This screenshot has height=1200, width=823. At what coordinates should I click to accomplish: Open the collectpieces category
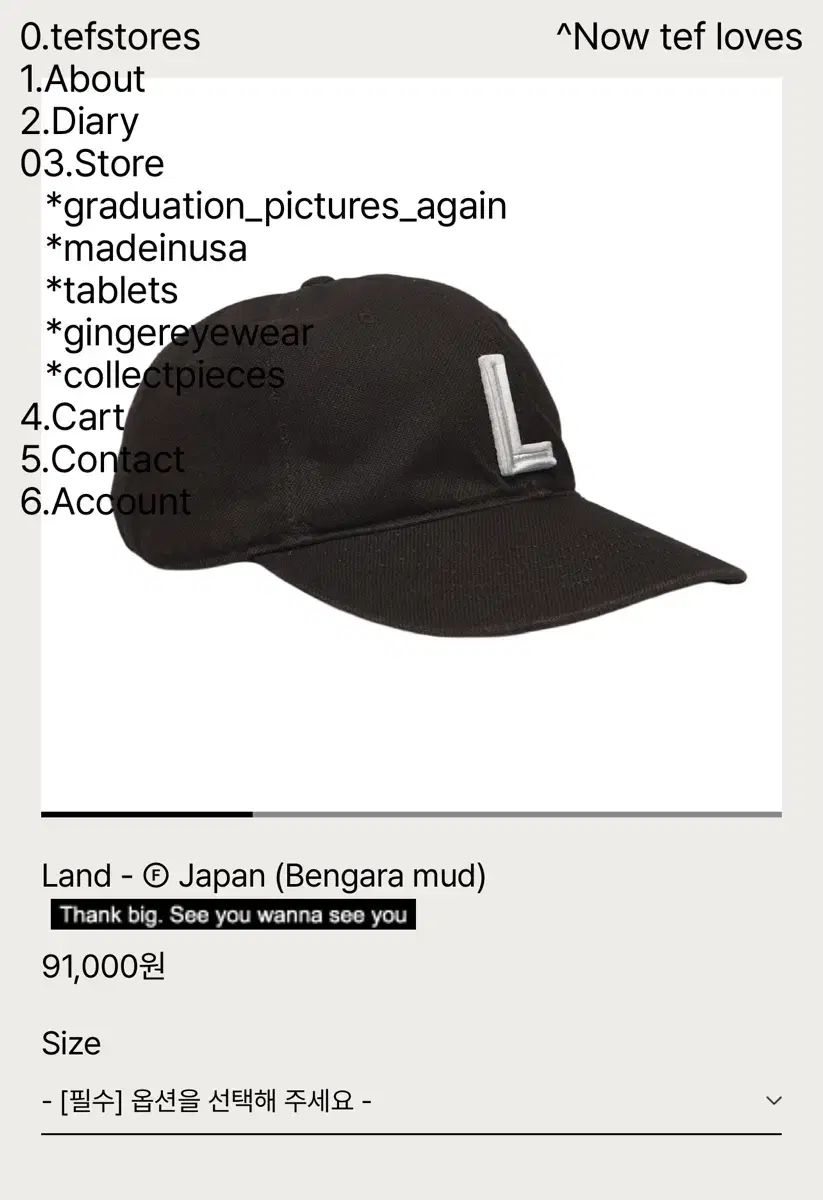click(x=165, y=375)
